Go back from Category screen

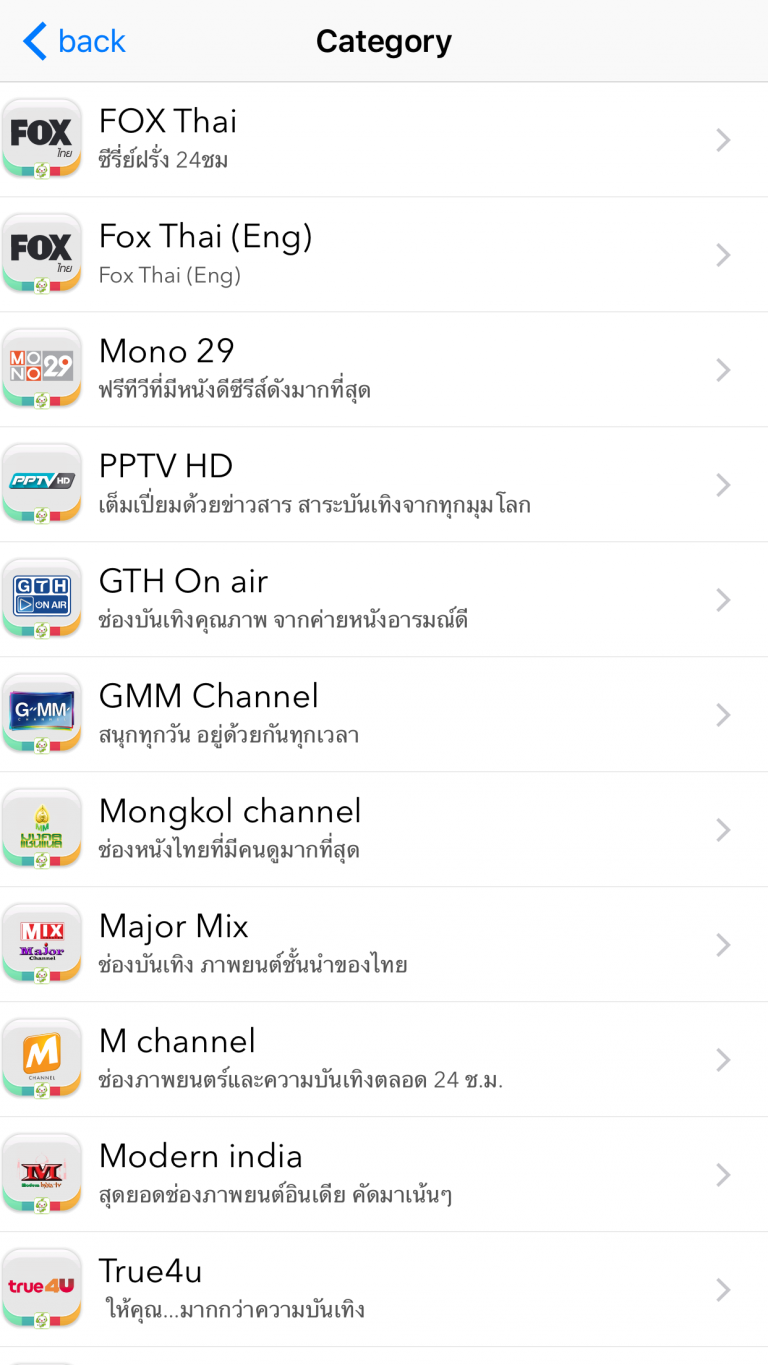pos(74,41)
